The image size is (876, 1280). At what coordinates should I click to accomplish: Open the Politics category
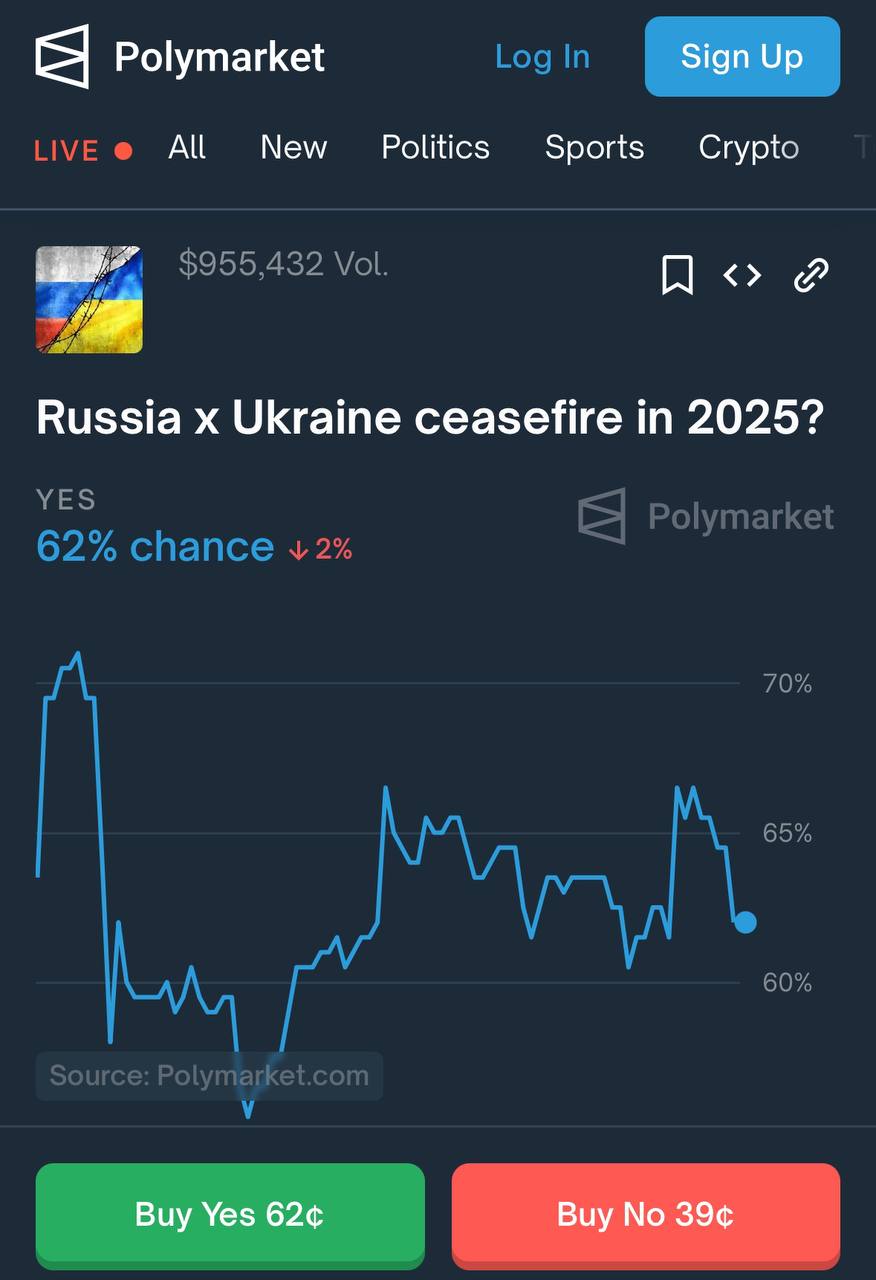click(x=435, y=148)
